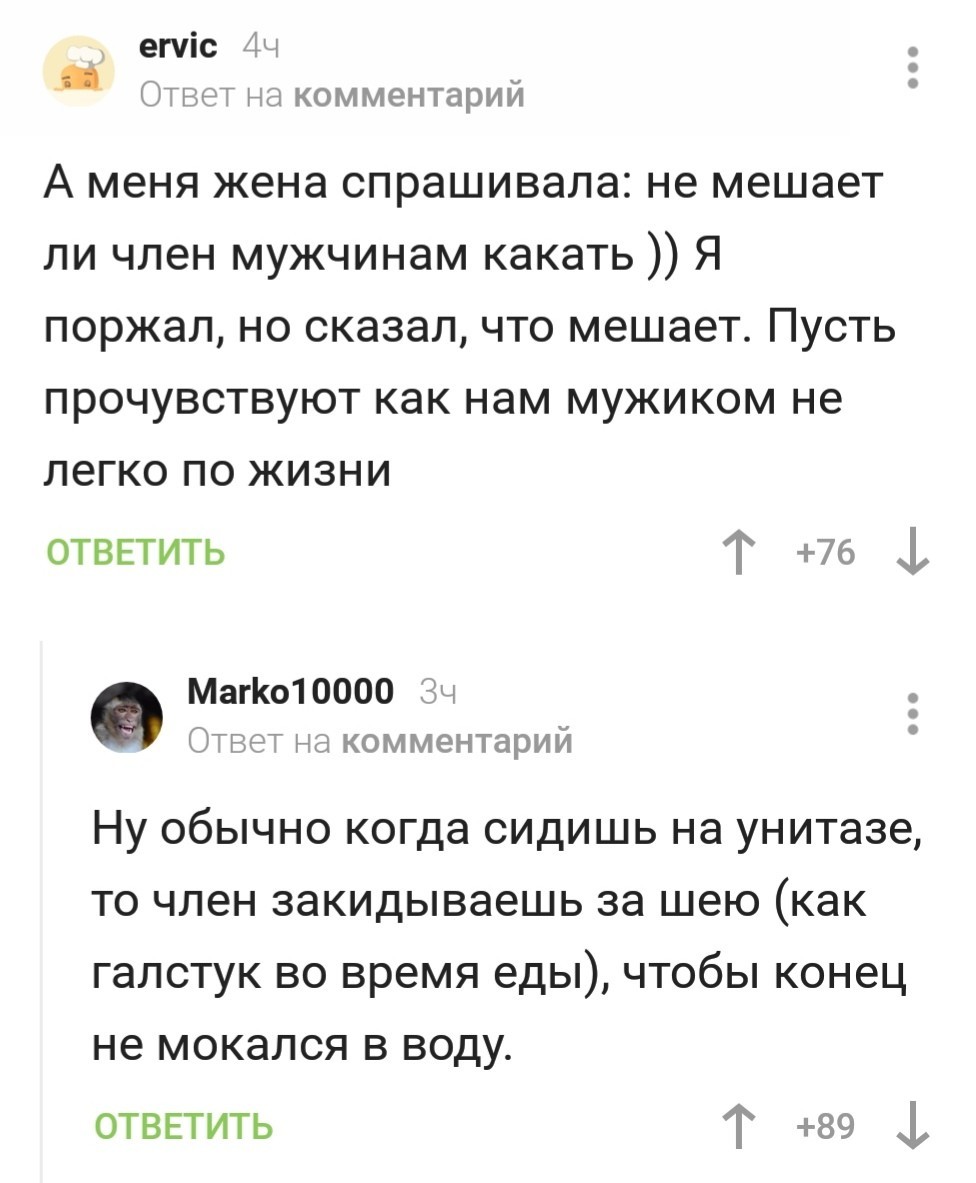Viewport: 976px width, 1183px height.
Task: Downvote ervic's comment
Action: point(915,553)
